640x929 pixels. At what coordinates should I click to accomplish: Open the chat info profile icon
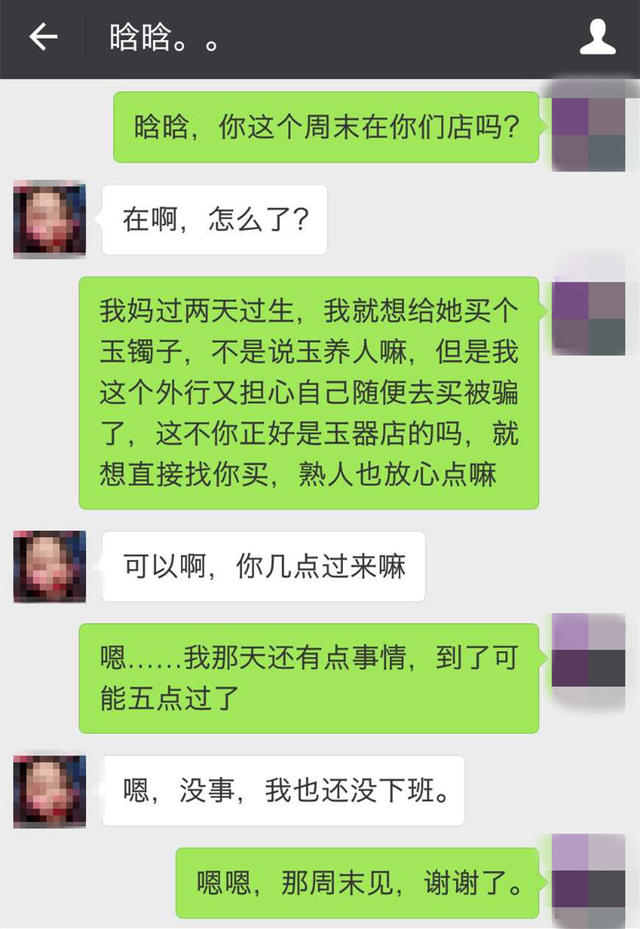[597, 38]
